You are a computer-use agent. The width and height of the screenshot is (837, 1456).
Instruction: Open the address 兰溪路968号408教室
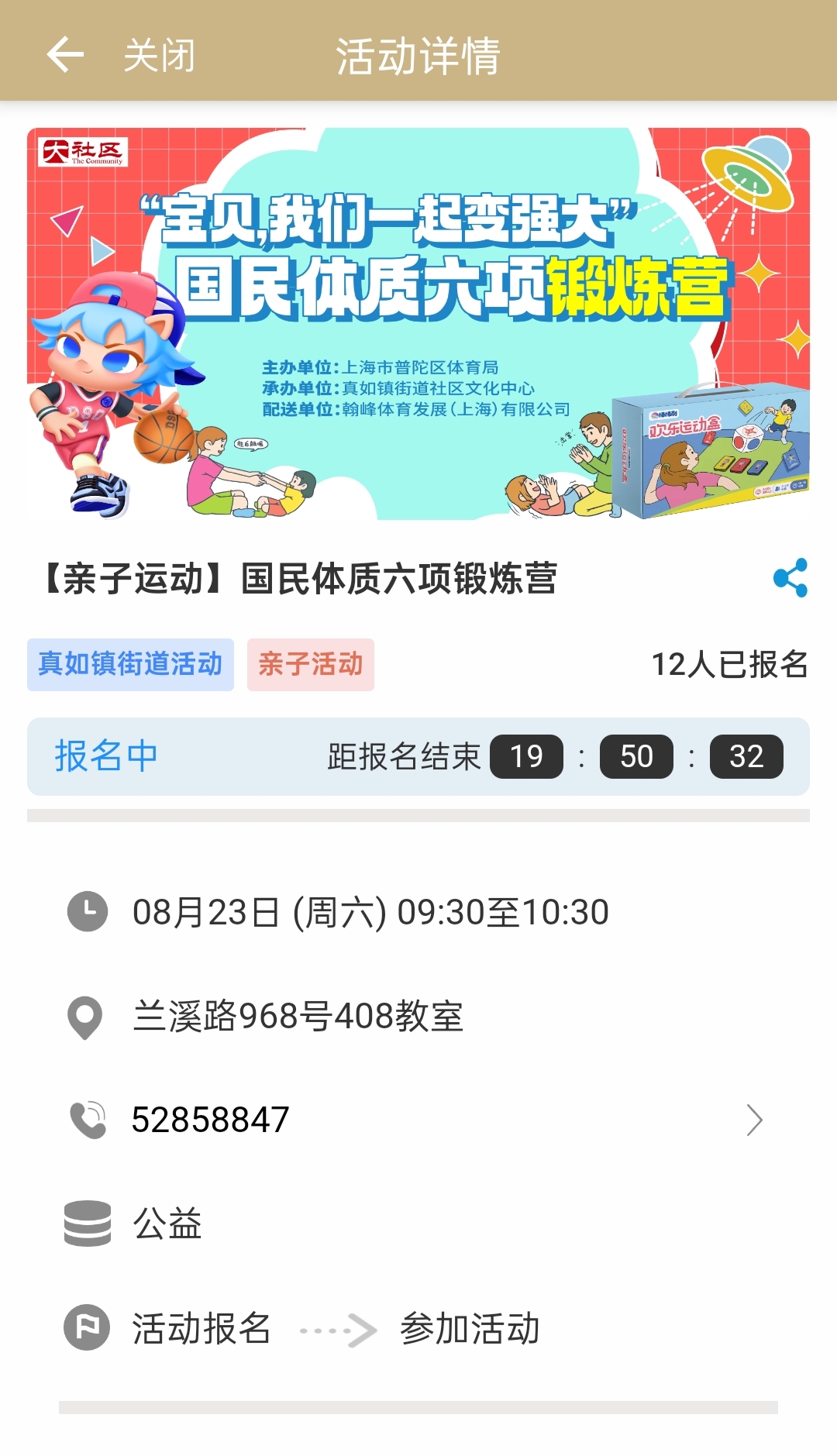click(298, 1016)
